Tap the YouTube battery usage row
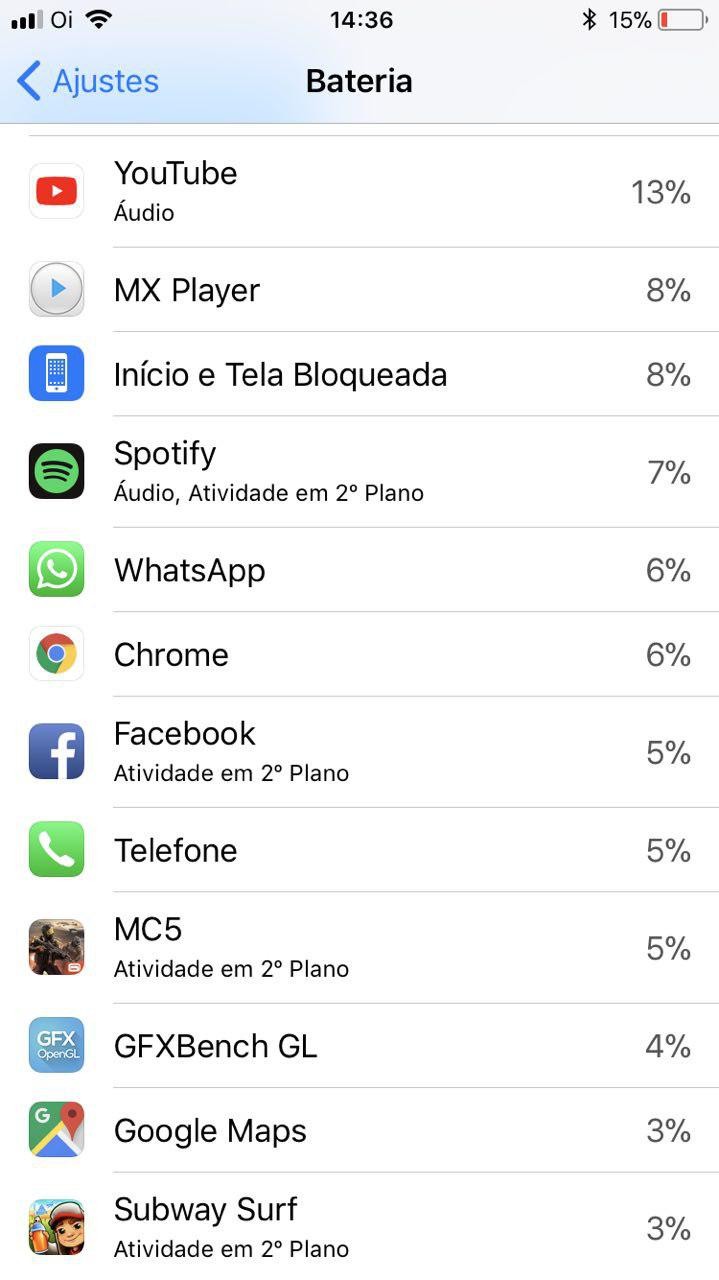The height and width of the screenshot is (1280, 719). 360,191
